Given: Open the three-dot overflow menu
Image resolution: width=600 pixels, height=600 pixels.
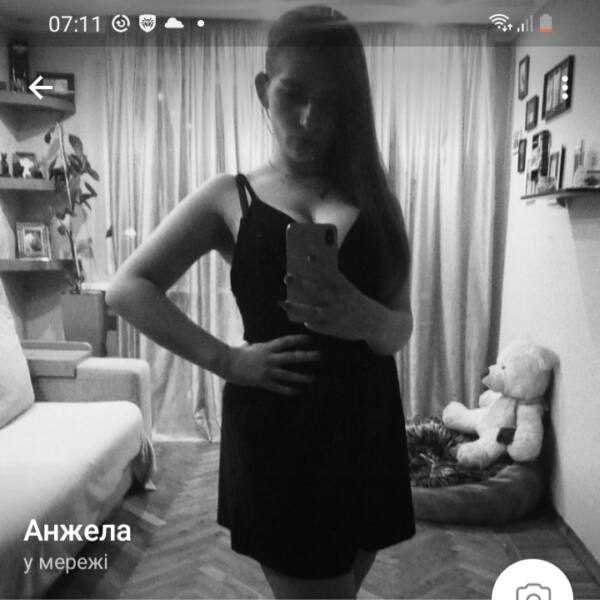Looking at the screenshot, I should [564, 88].
